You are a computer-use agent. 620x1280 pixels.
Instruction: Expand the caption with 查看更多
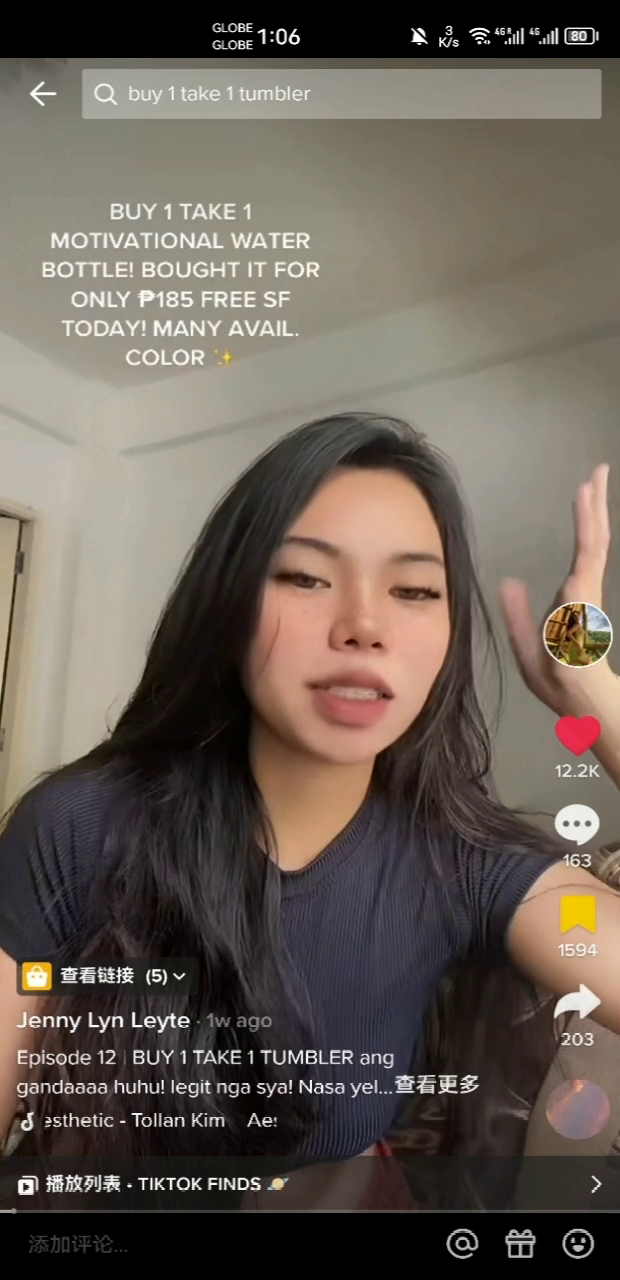point(436,1085)
